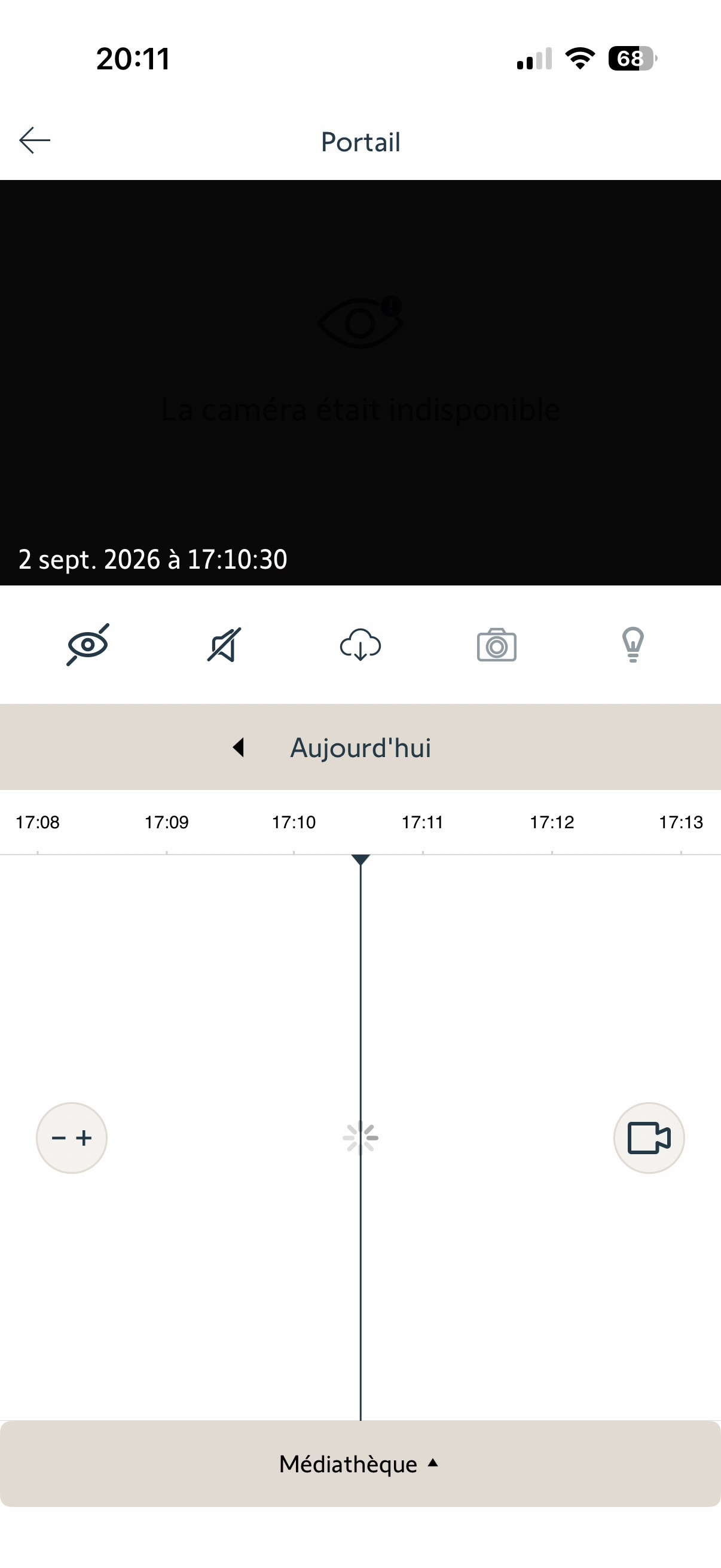Take a snapshot with the camera icon
721x1568 pixels.
pyautogui.click(x=496, y=645)
